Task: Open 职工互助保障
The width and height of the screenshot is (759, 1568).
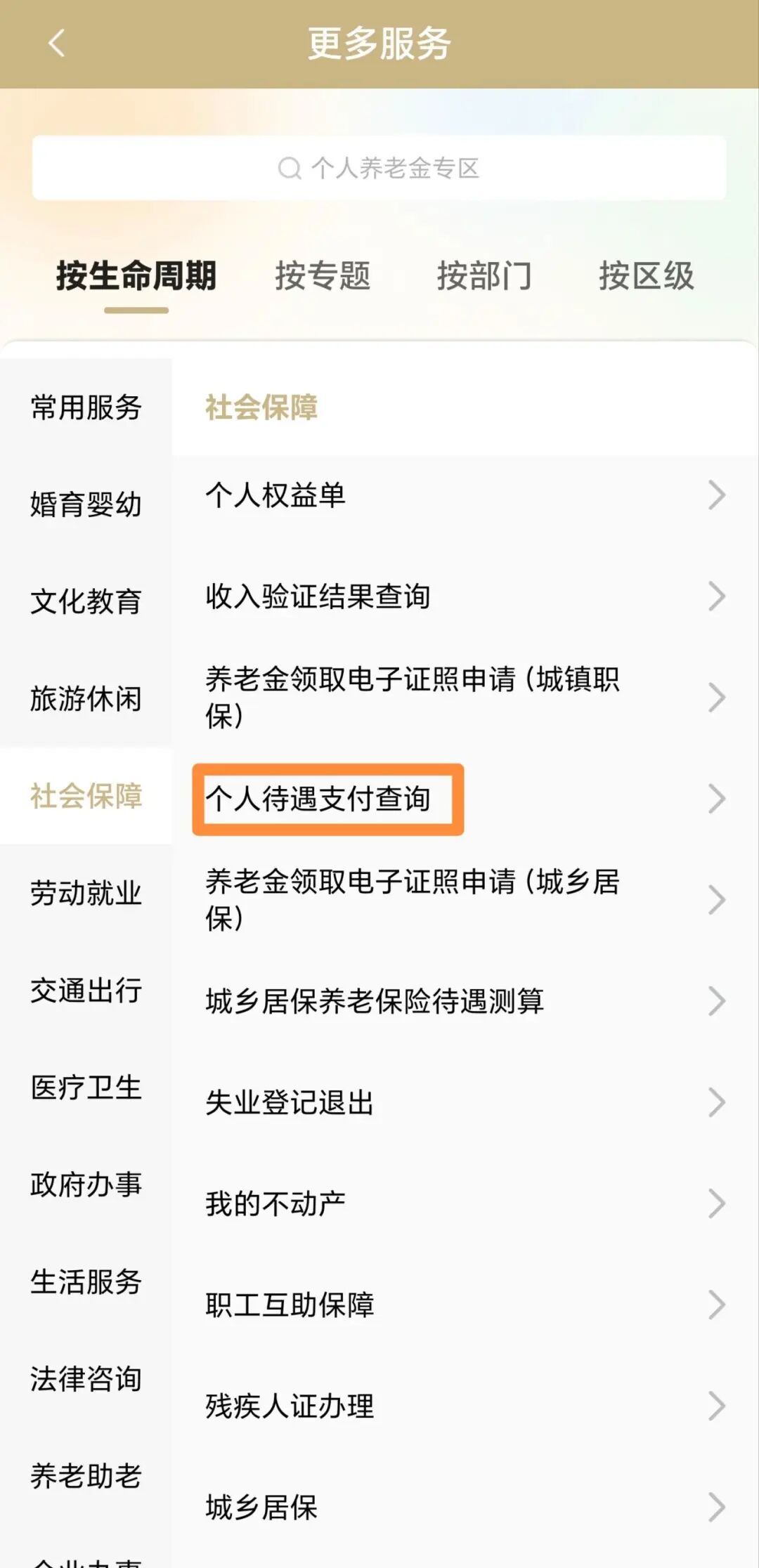Action: click(x=465, y=1305)
